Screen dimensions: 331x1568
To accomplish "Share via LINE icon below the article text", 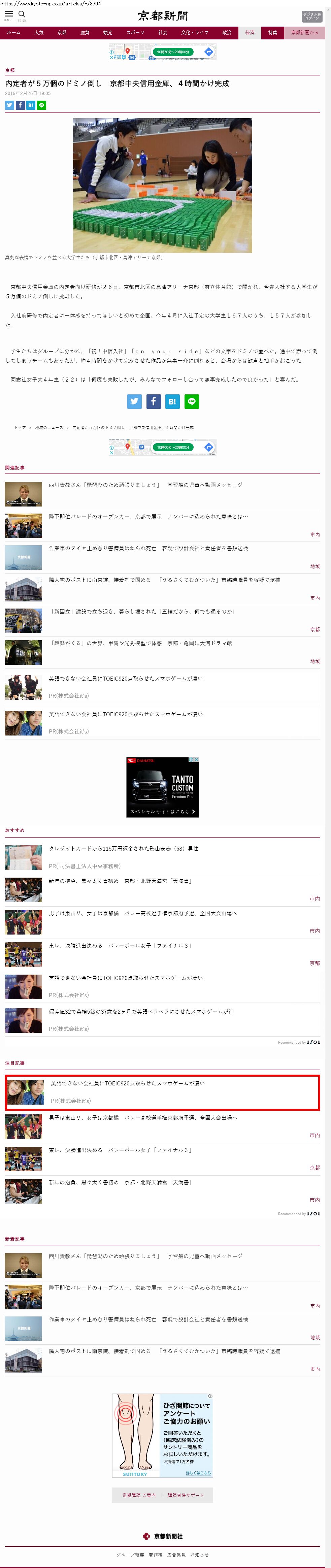I will pyautogui.click(x=192, y=401).
